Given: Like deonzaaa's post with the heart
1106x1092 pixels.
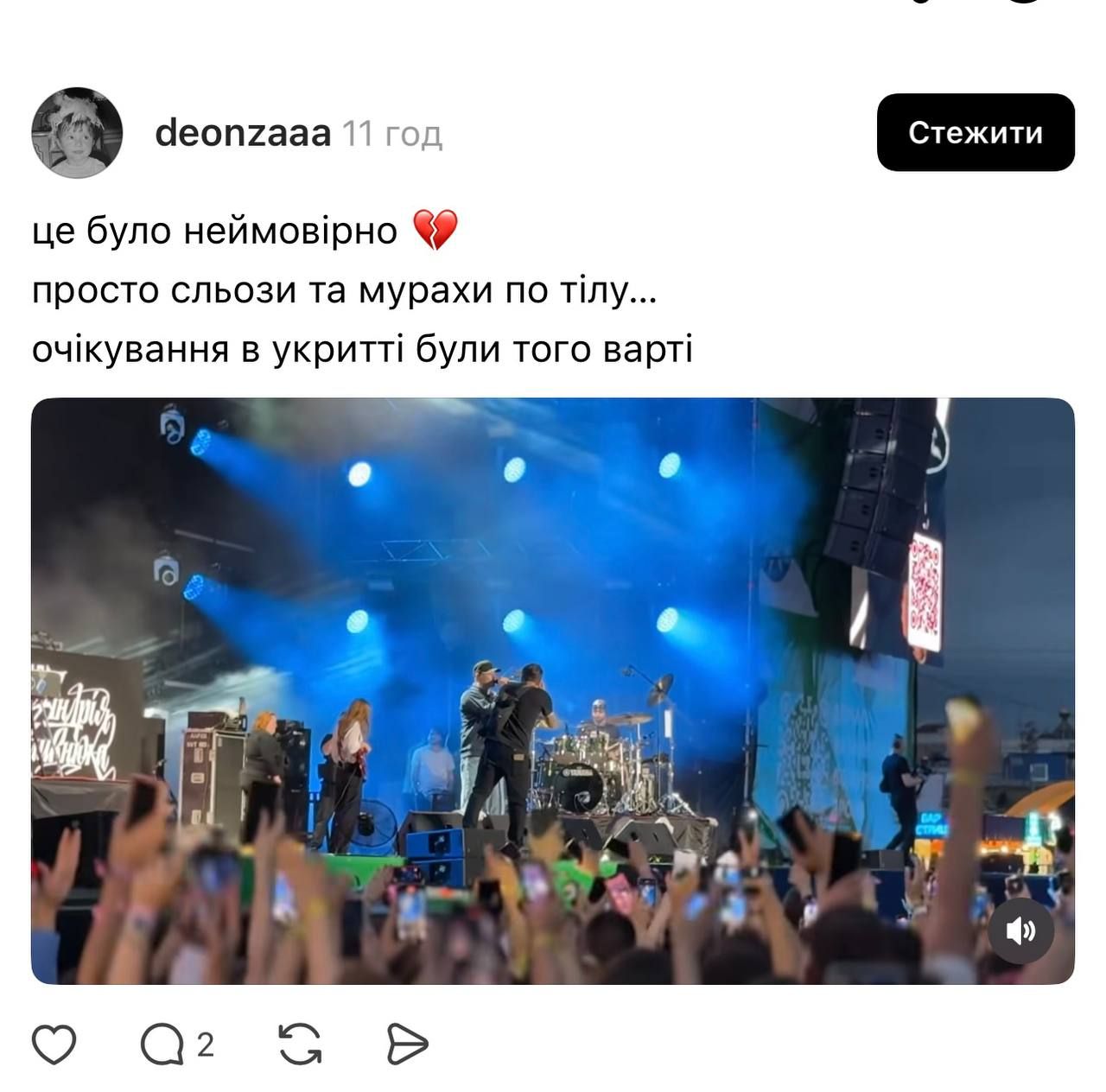Looking at the screenshot, I should (54, 1044).
